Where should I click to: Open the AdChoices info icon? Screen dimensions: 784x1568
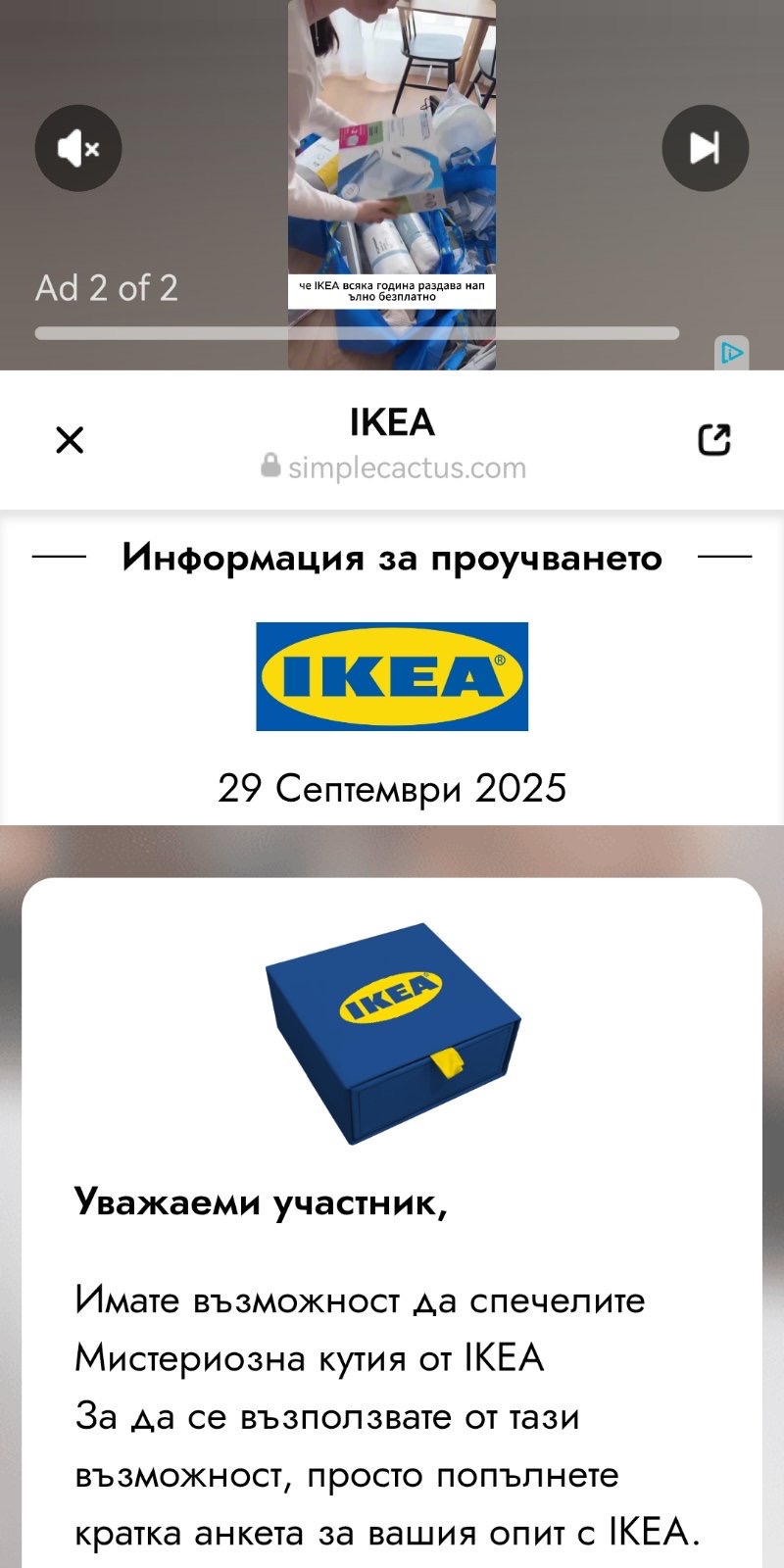[732, 353]
